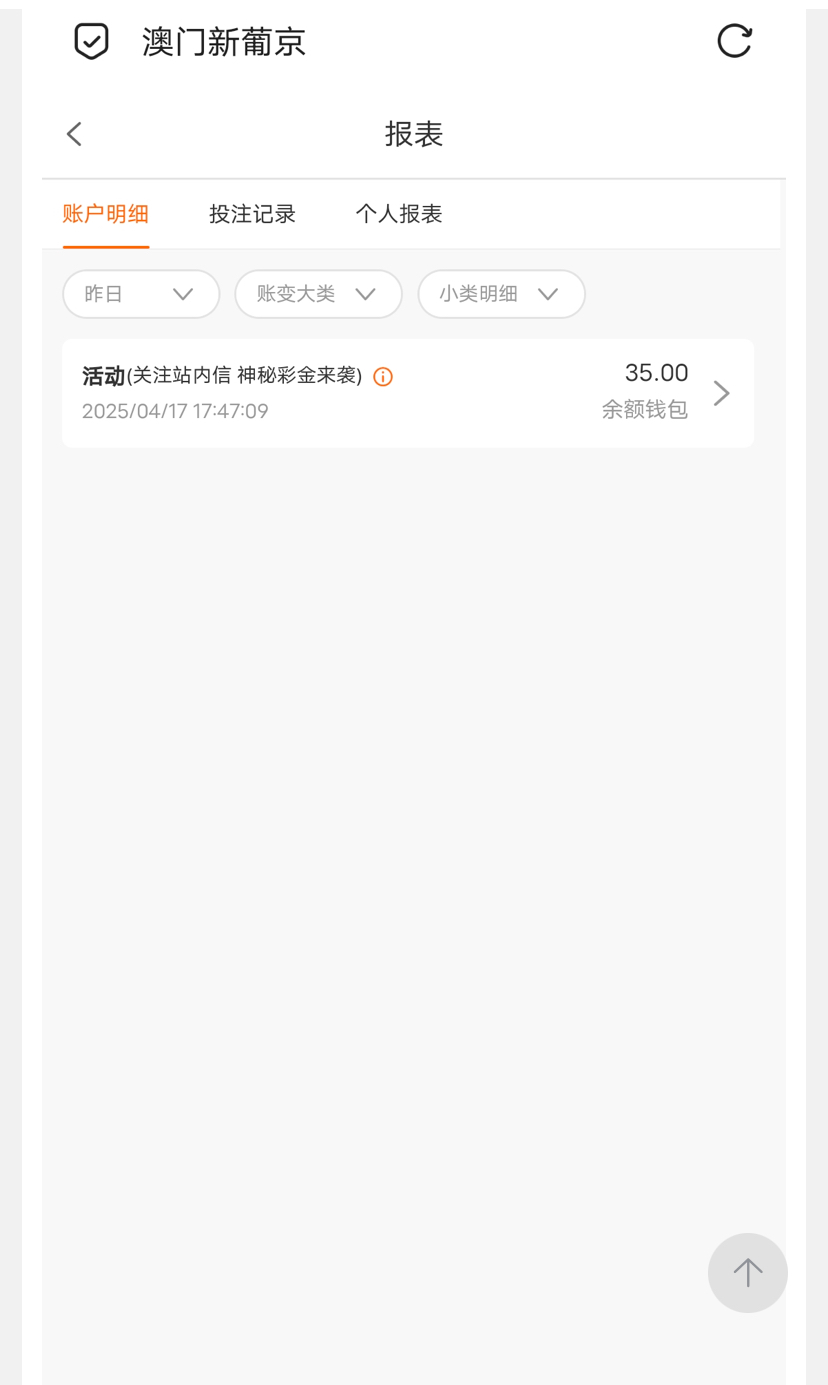Go back from the 报表 page

point(75,134)
